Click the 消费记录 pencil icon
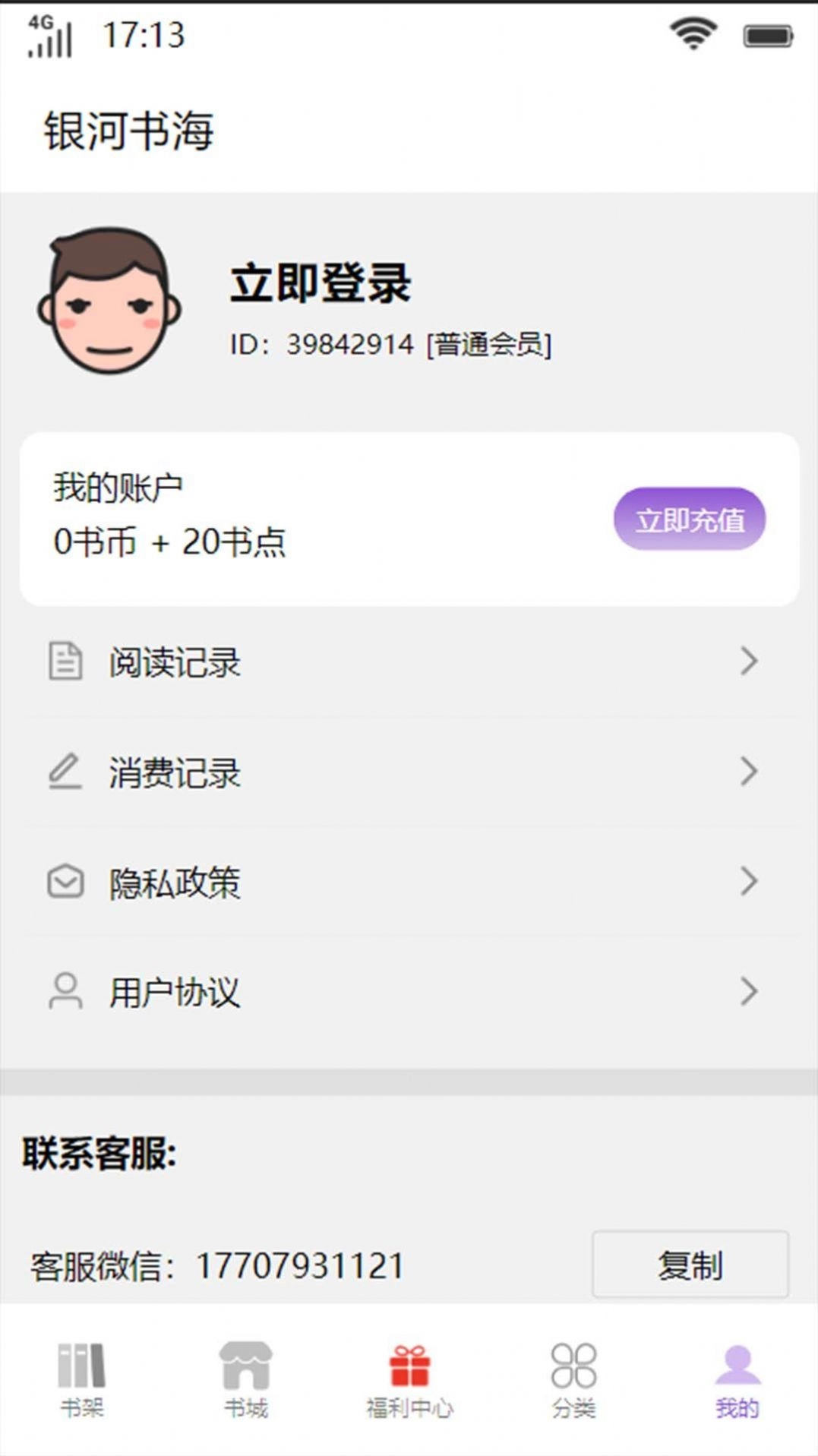Screen dimensions: 818x1456 65,772
